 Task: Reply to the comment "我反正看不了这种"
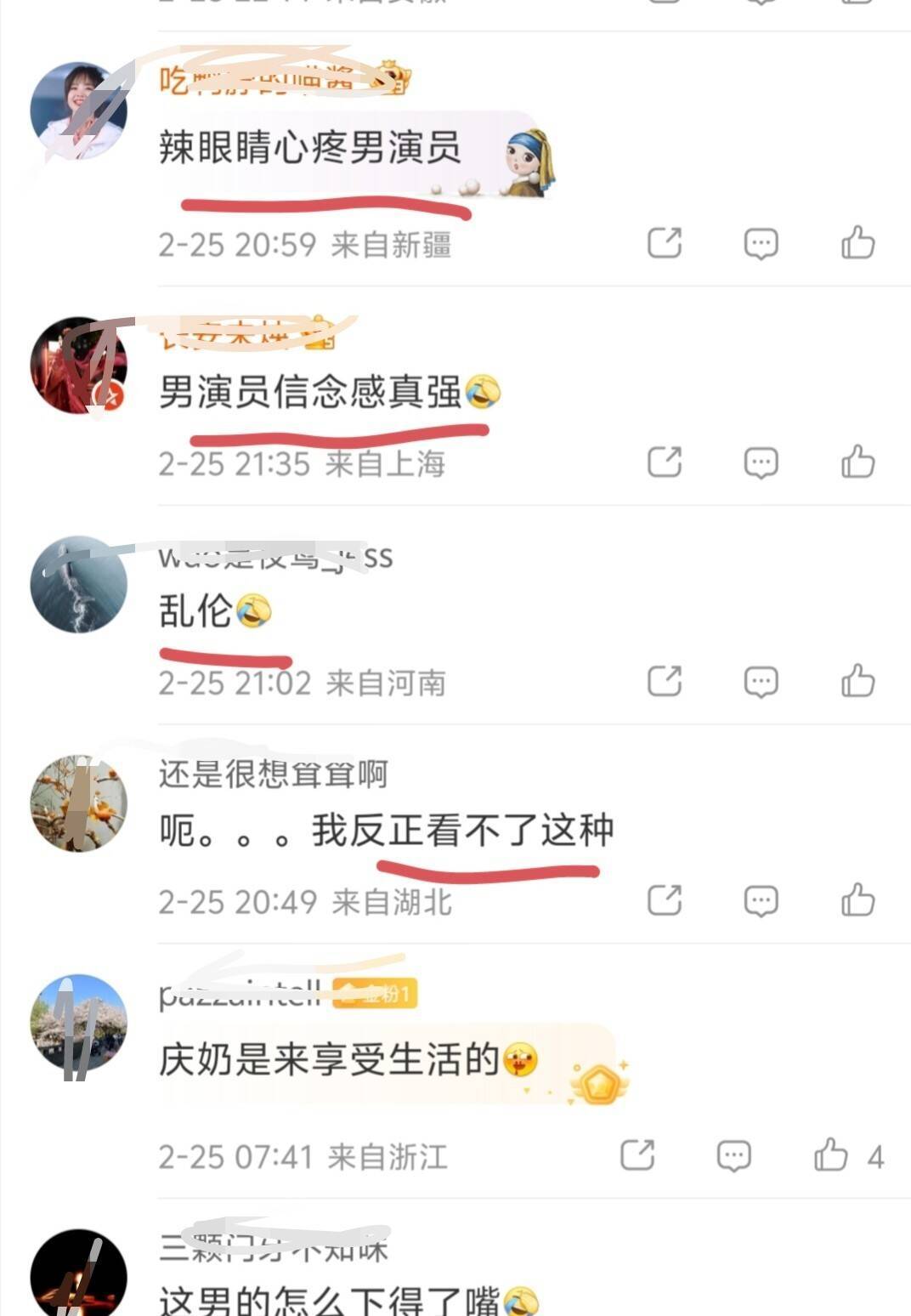point(761,900)
